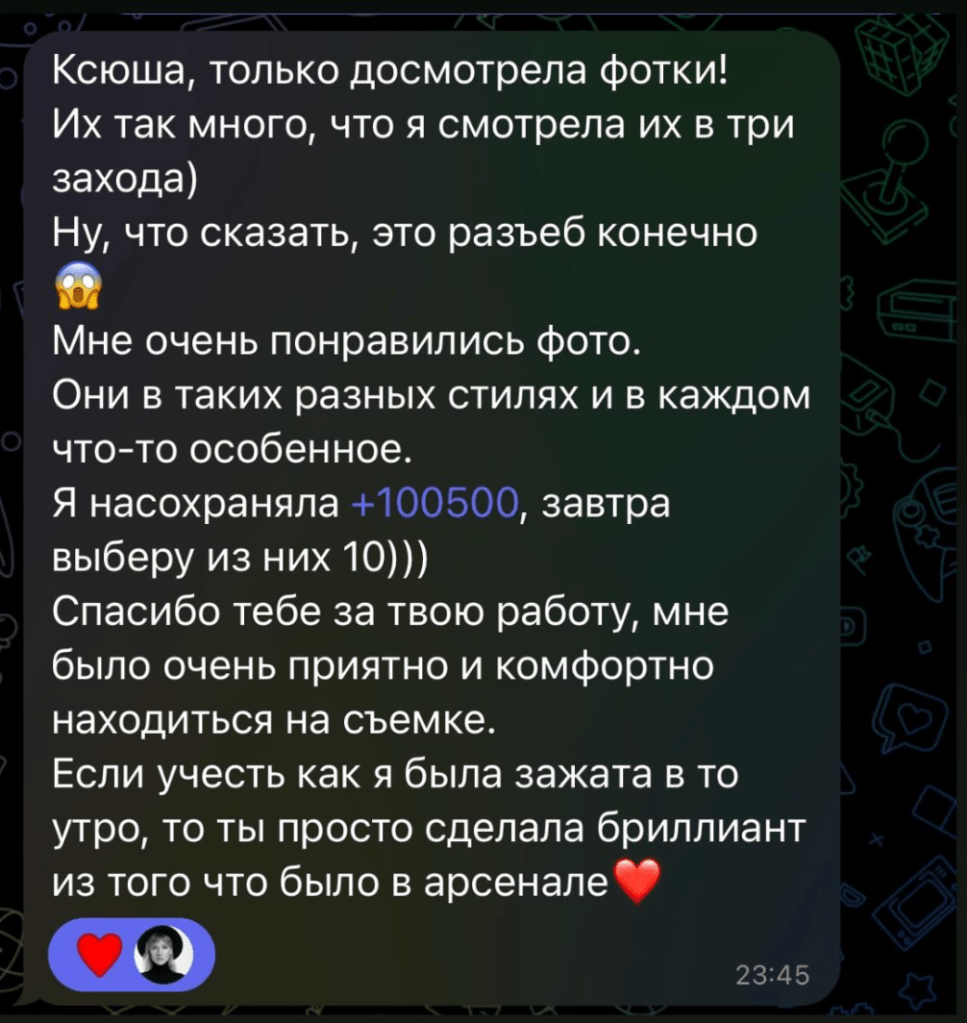967x1023 pixels.
Task: Tap the heart reaction chip
Action: click(131, 952)
